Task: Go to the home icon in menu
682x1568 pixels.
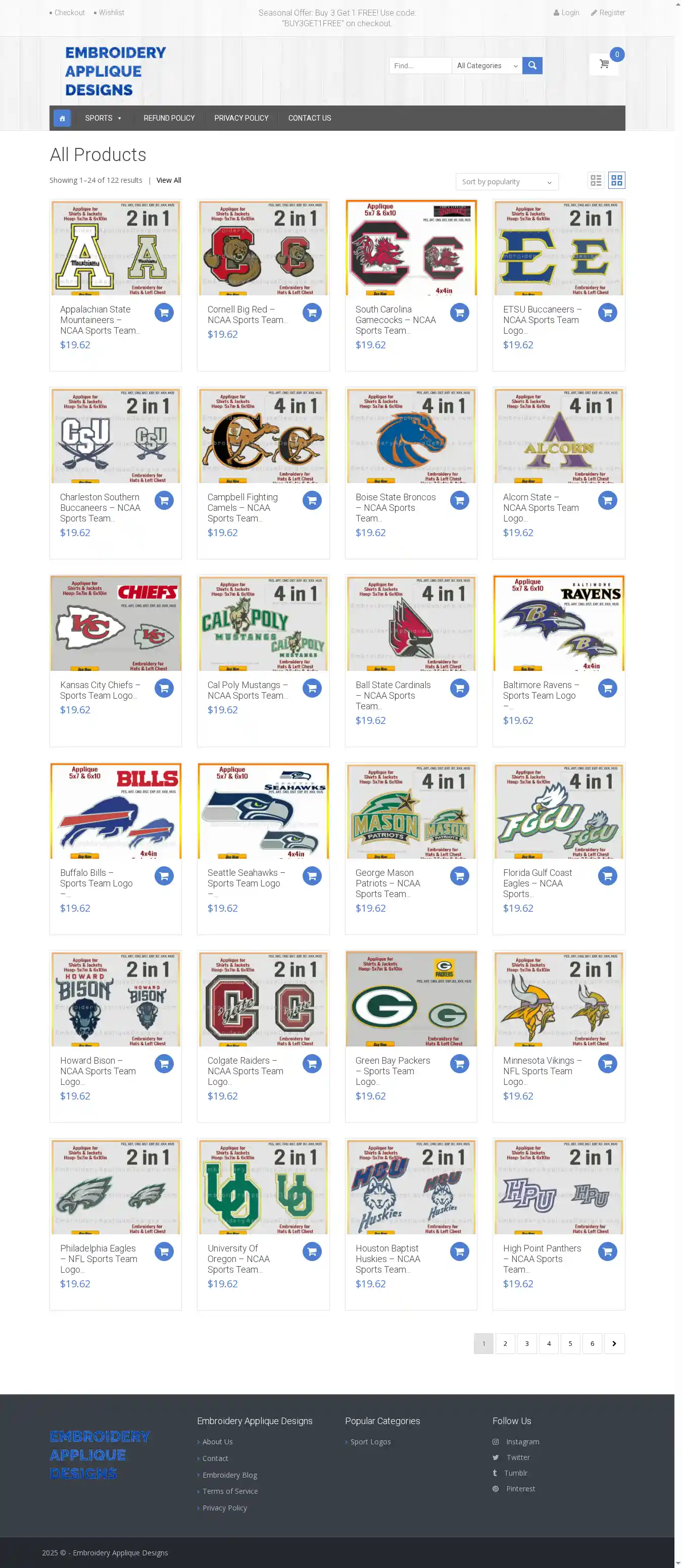Action: coord(62,118)
